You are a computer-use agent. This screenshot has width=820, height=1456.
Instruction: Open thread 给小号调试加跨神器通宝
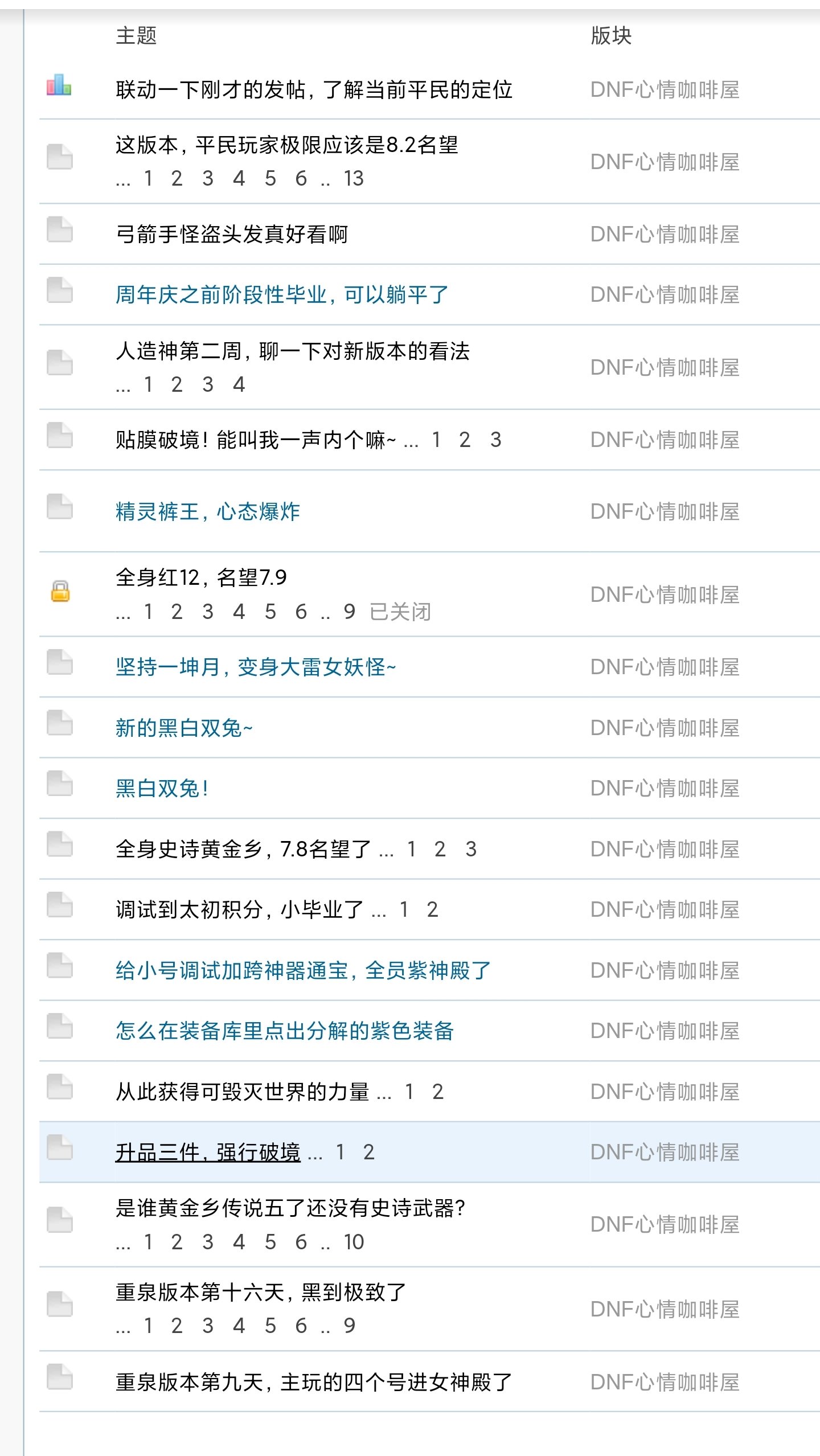(303, 970)
